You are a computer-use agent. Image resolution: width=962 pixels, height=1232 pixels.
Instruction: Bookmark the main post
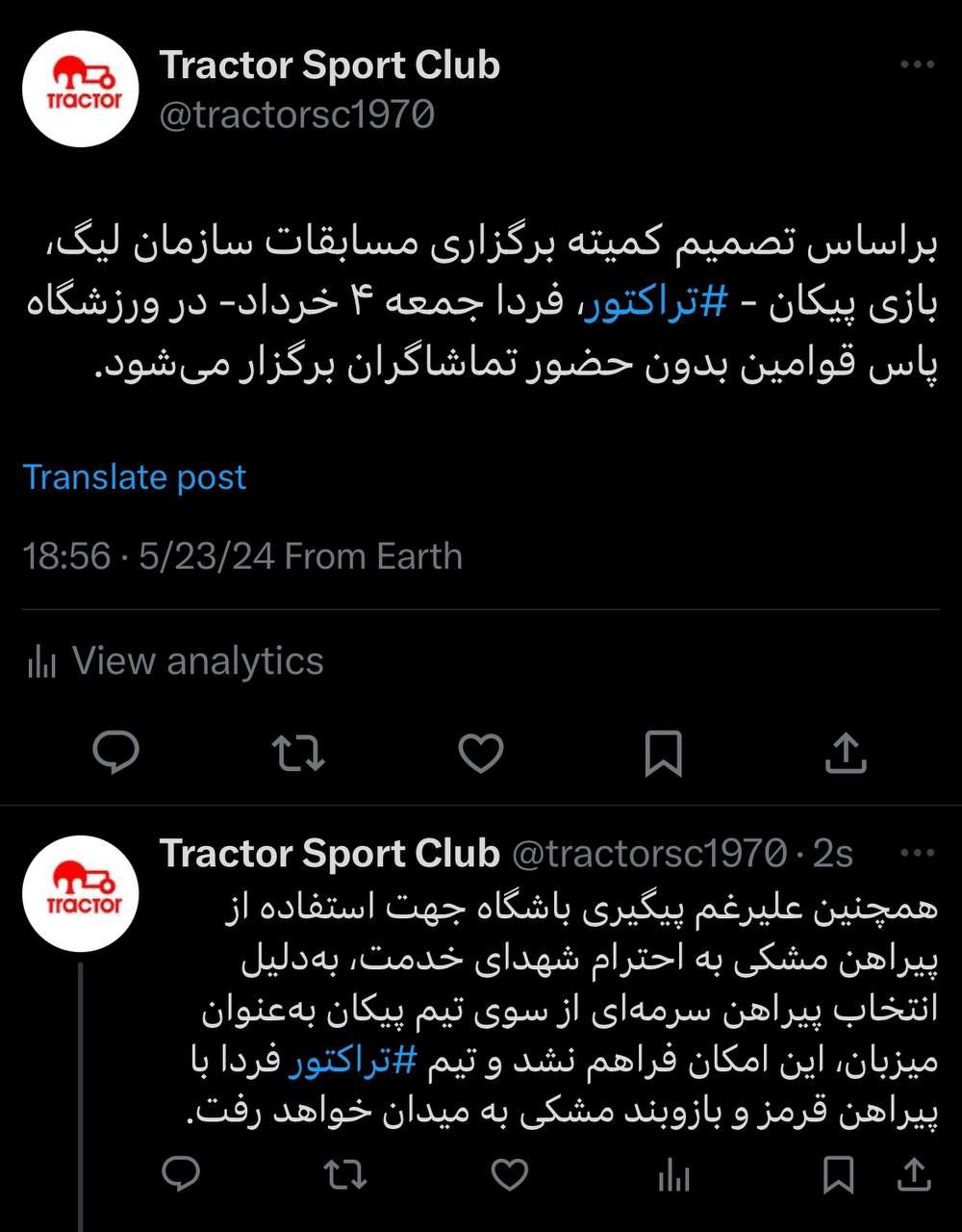(663, 753)
